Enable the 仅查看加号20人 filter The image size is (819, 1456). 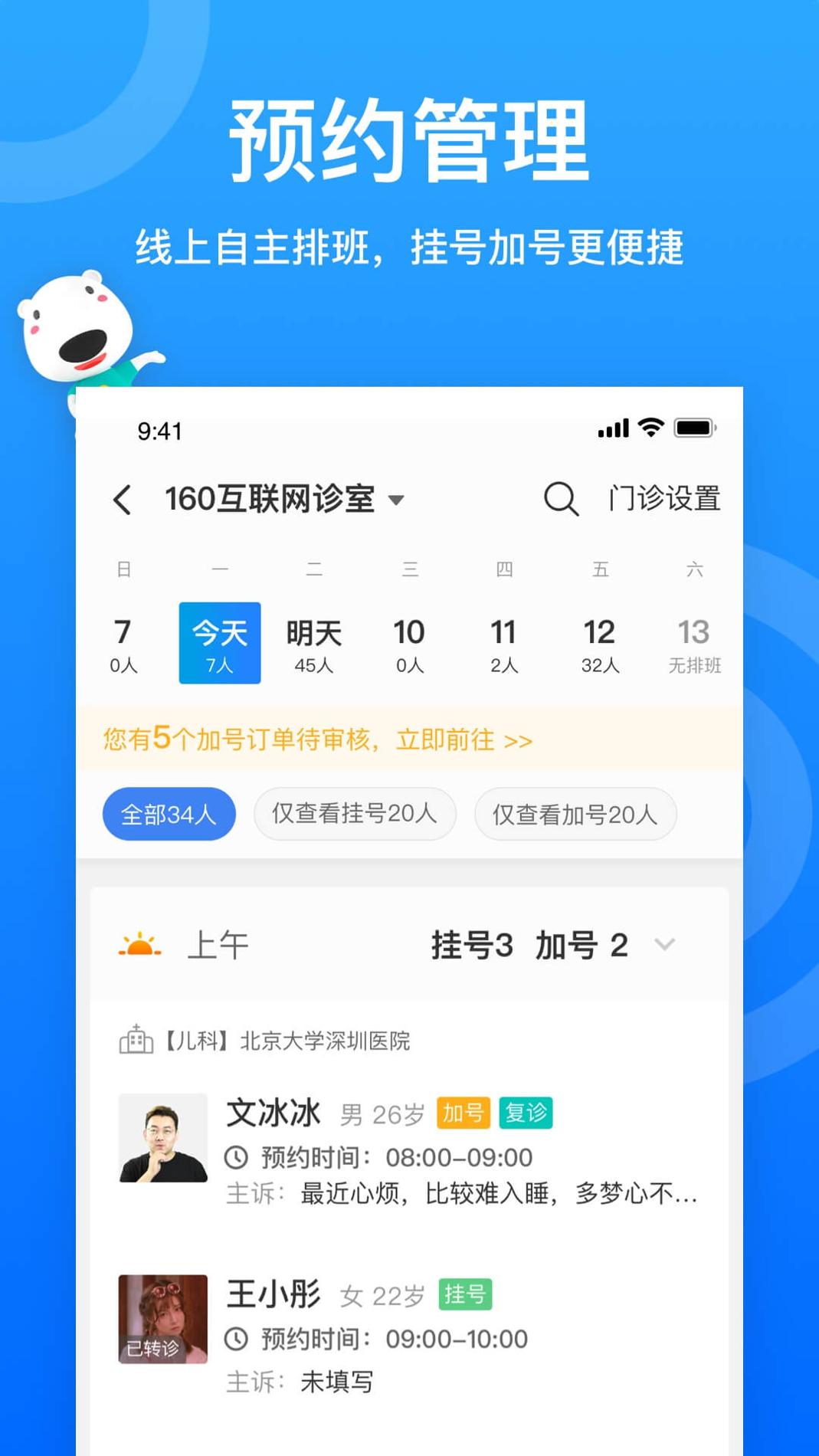pos(575,814)
